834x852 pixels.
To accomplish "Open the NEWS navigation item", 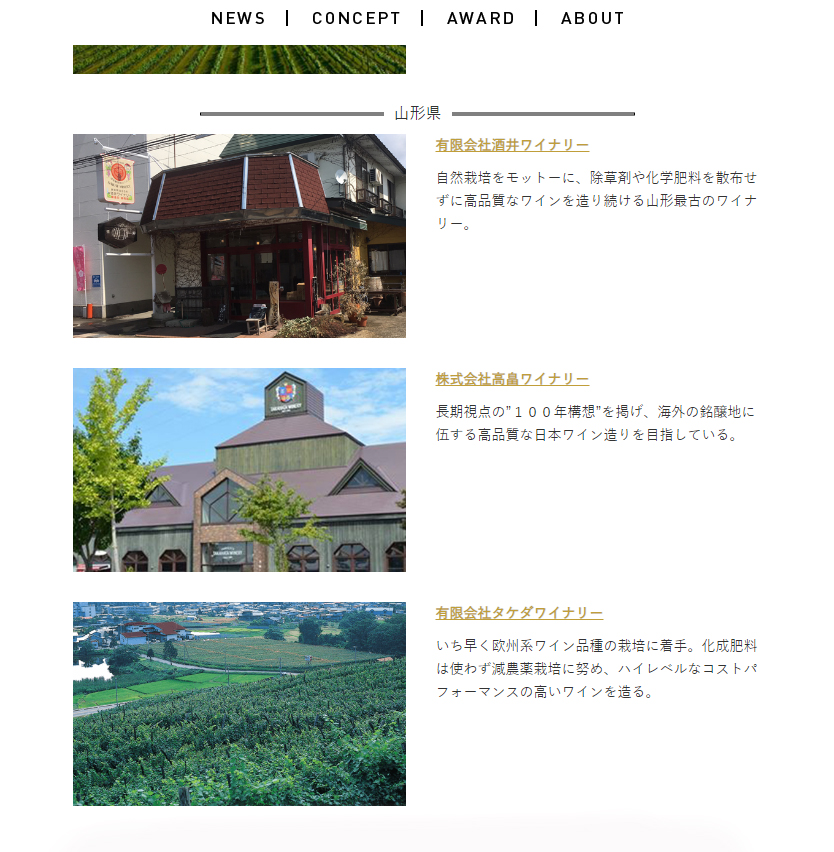I will click(238, 18).
